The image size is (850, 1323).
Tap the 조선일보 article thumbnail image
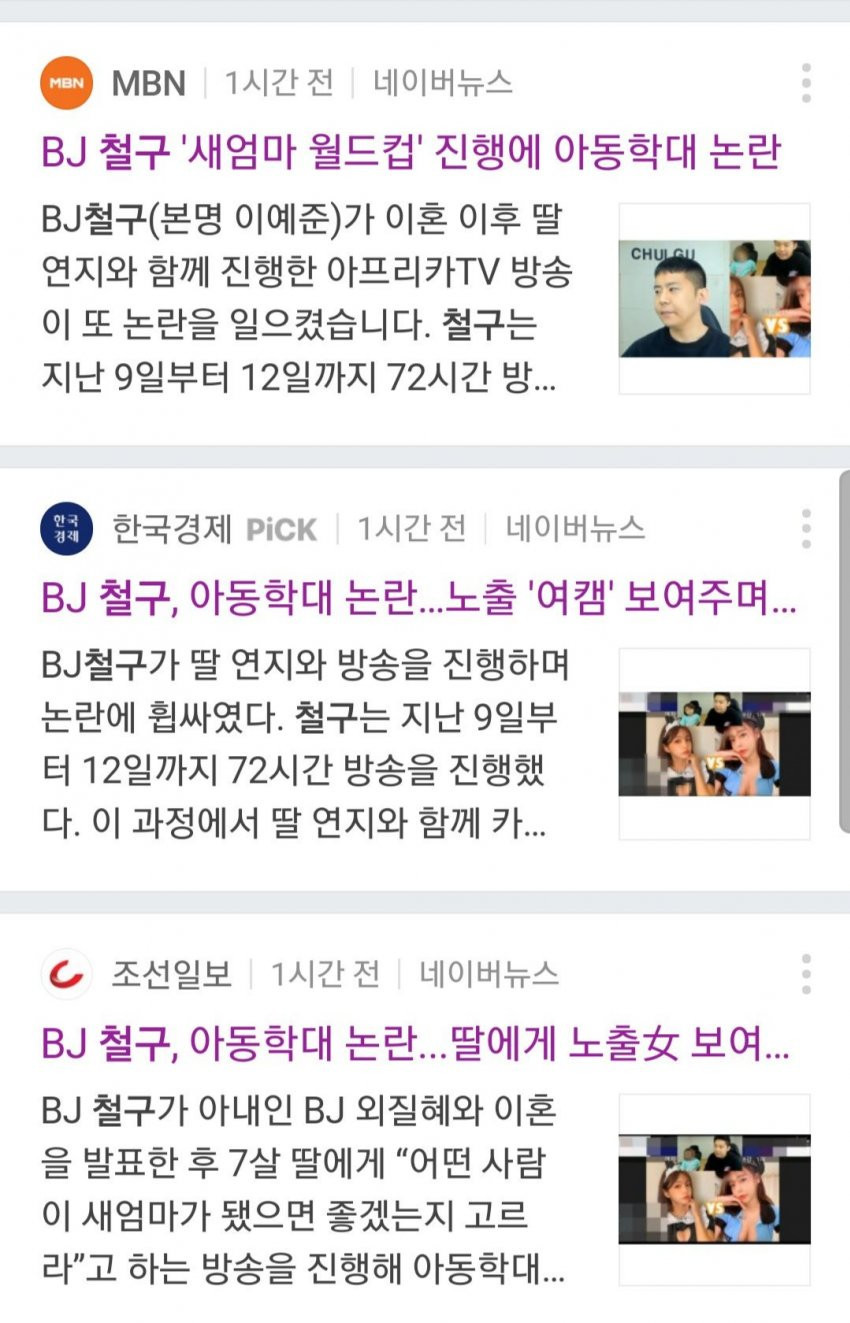714,1189
